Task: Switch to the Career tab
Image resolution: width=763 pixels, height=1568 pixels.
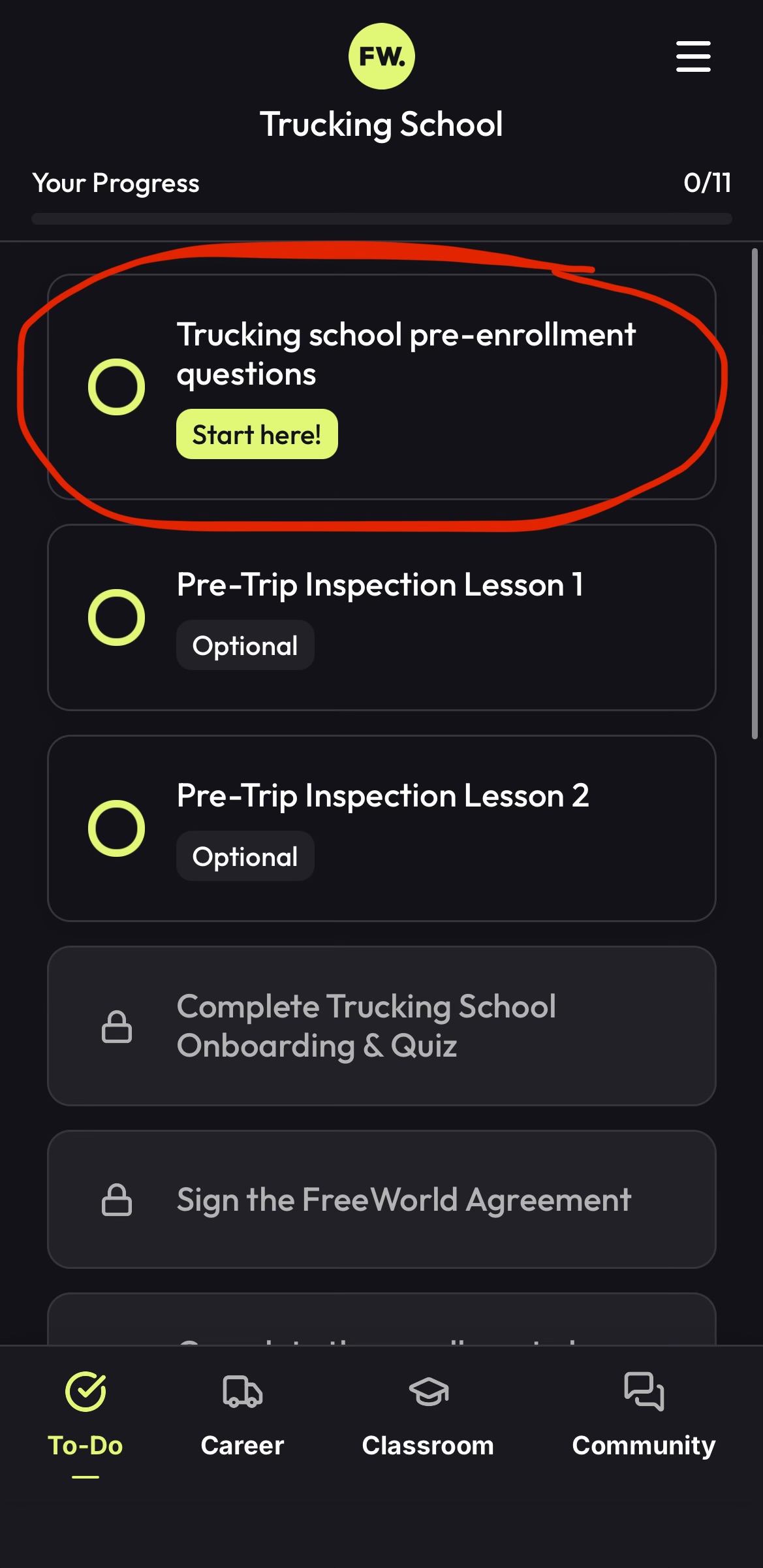Action: (242, 1415)
